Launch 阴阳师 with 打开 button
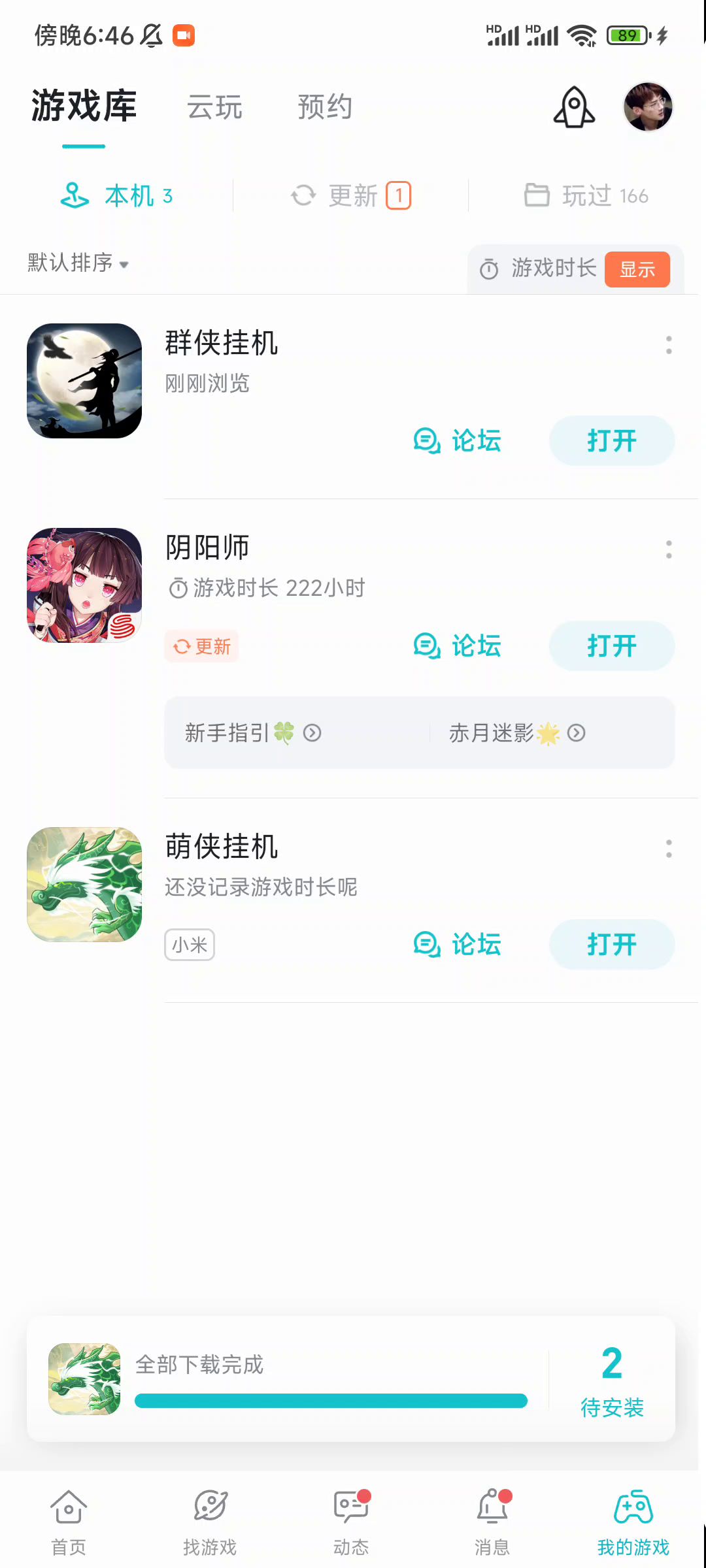The image size is (706, 1568). click(x=611, y=646)
